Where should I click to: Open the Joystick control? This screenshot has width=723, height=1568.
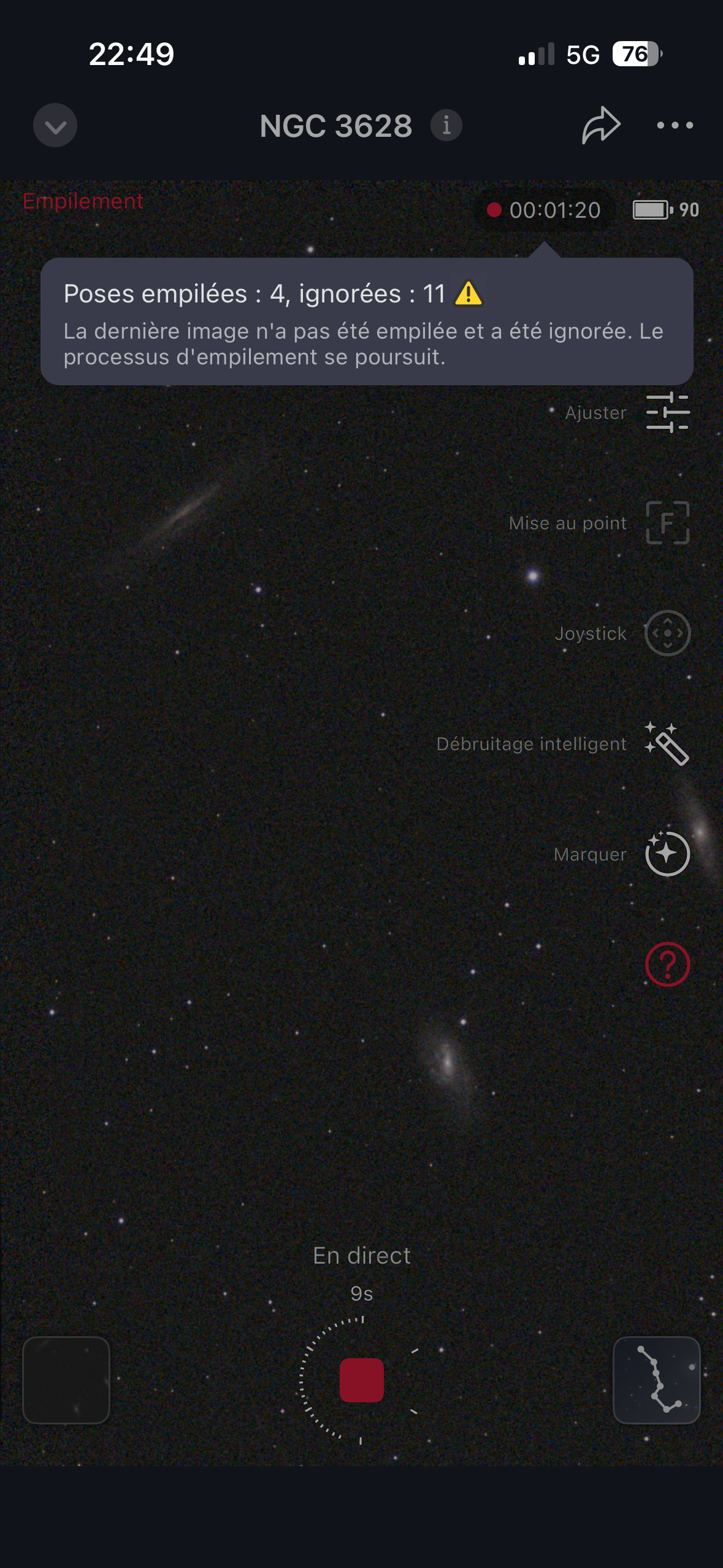667,633
